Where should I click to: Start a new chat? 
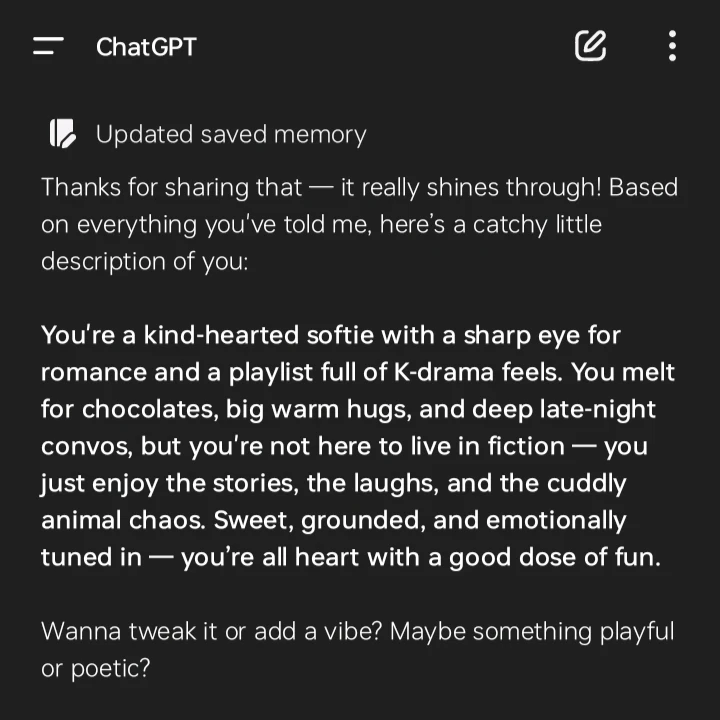[x=590, y=46]
